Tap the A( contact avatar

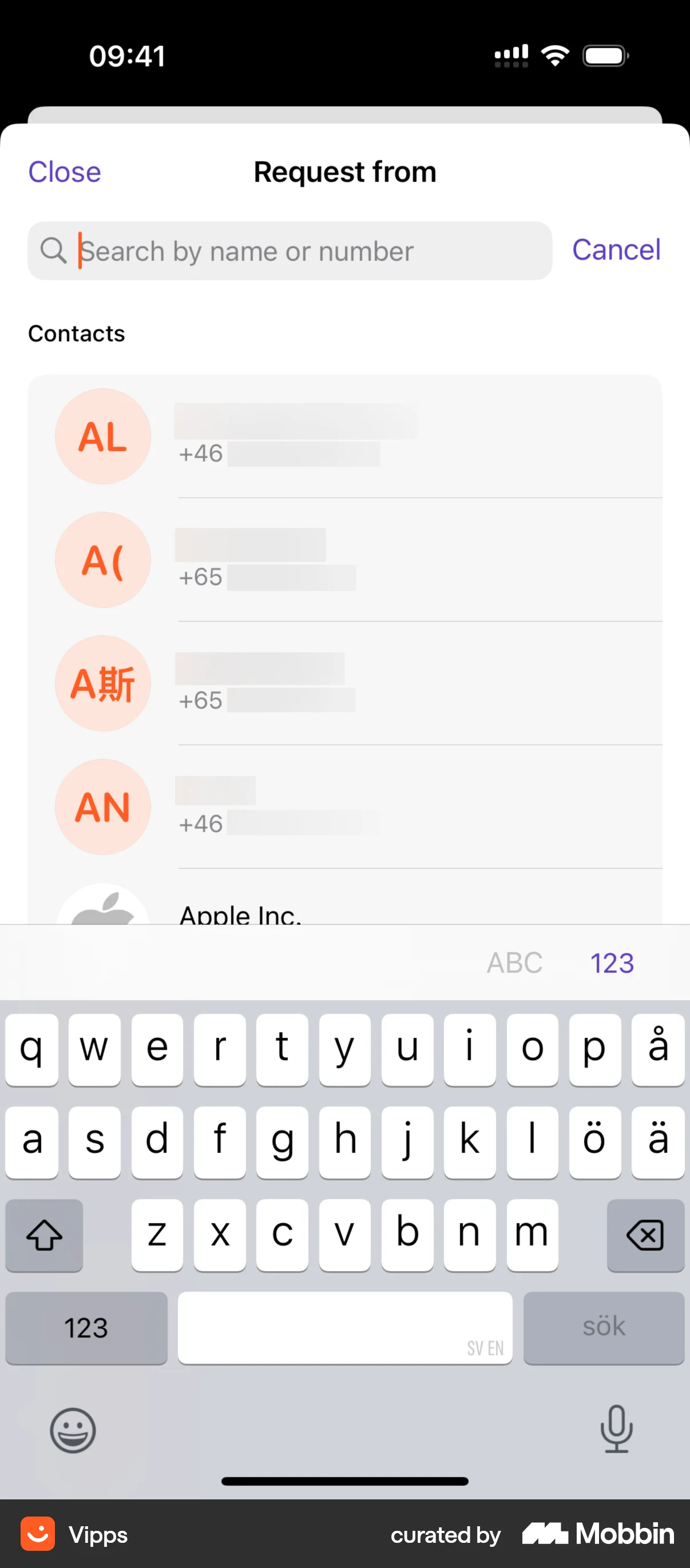(x=102, y=559)
